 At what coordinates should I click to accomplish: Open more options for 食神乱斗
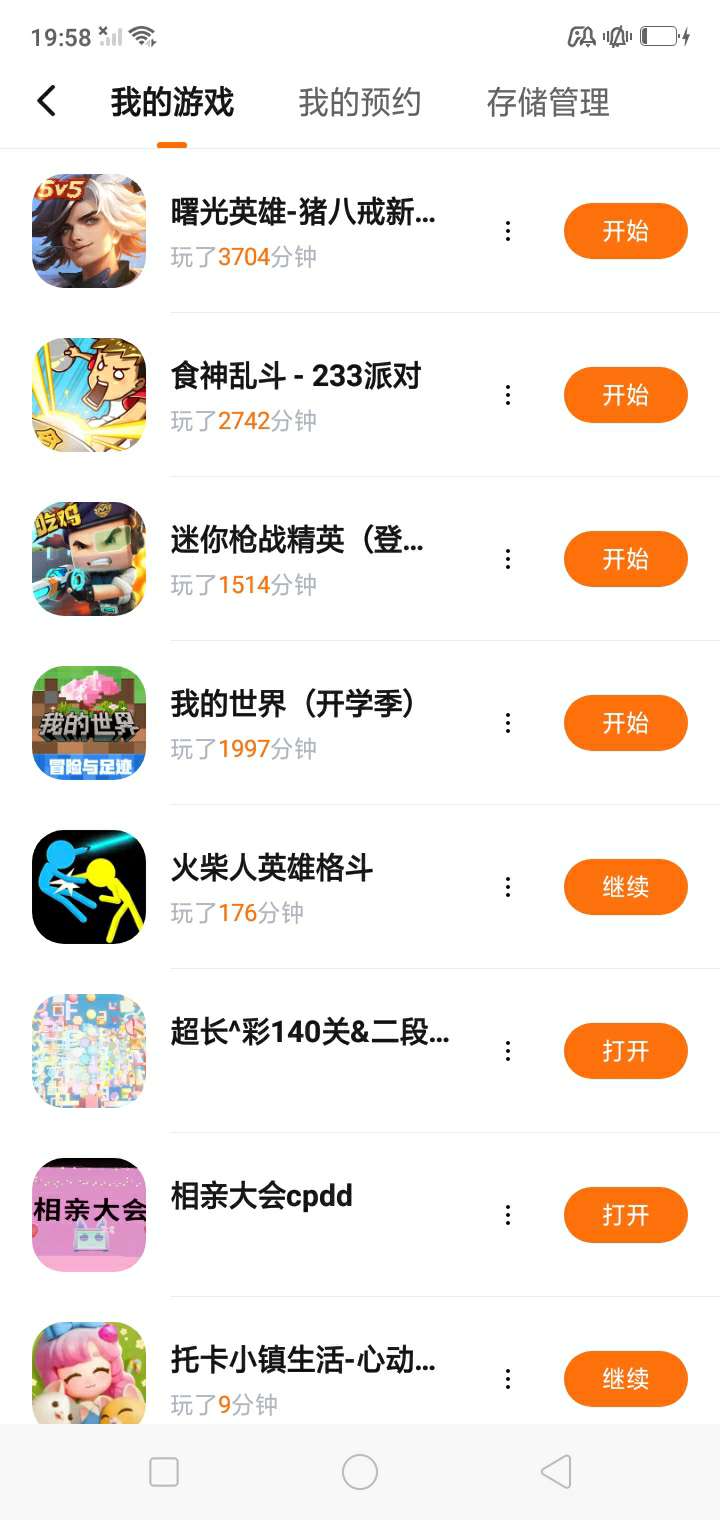tap(508, 395)
